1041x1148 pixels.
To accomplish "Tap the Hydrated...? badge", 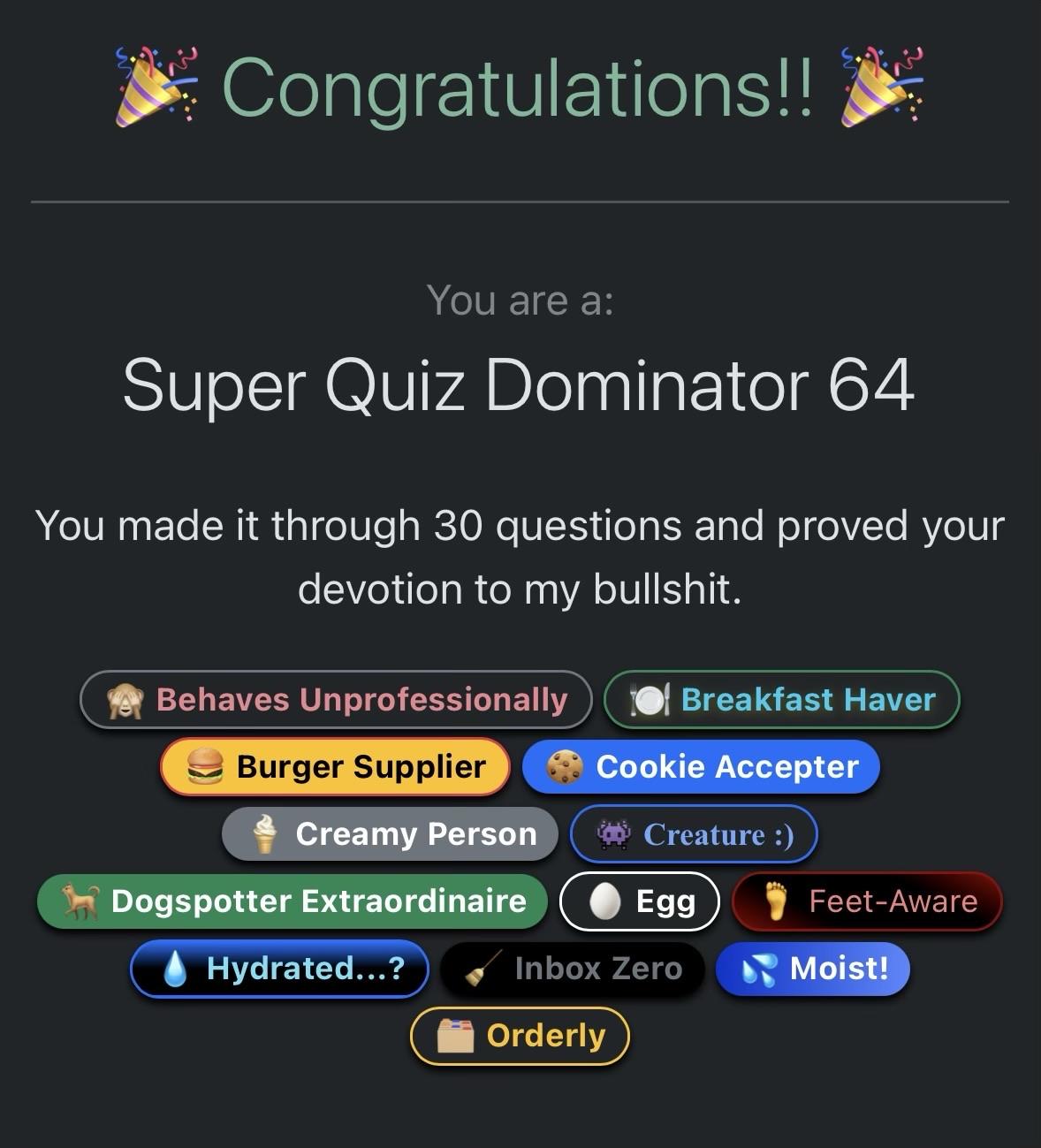I will point(279,968).
